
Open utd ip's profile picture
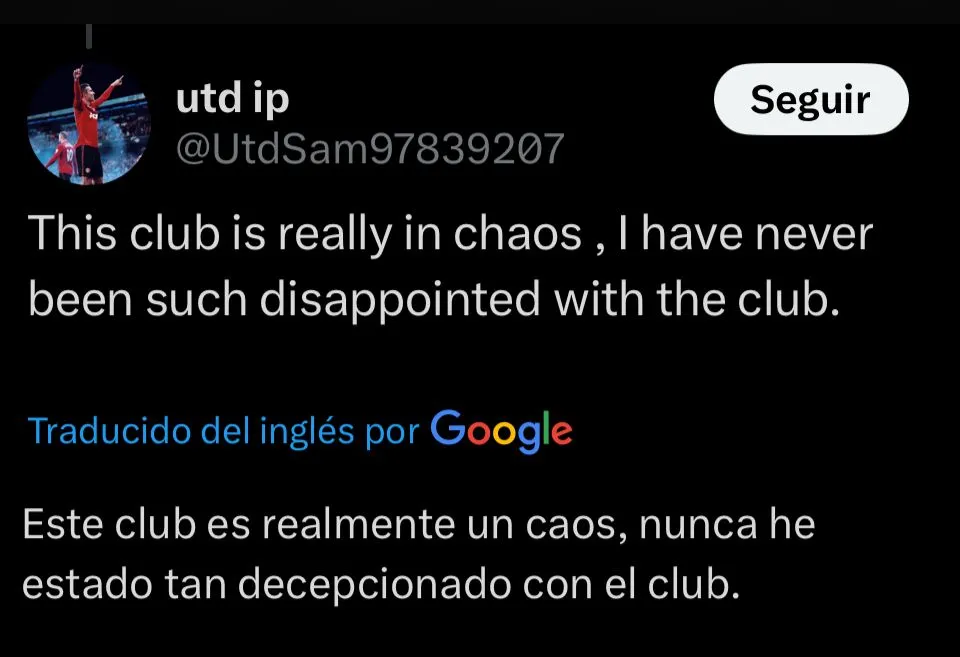89,124
